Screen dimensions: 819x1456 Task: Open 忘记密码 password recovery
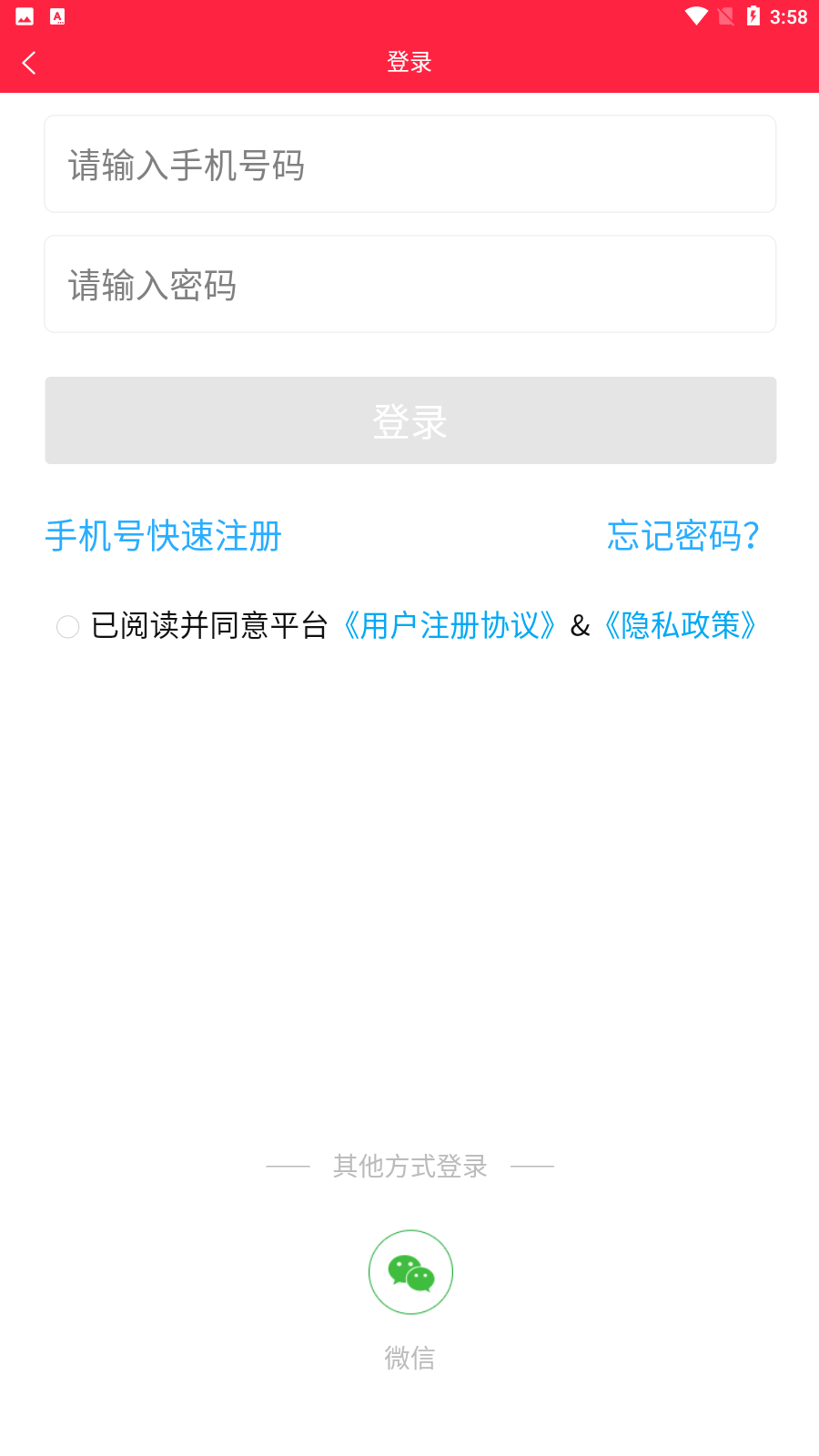(683, 537)
